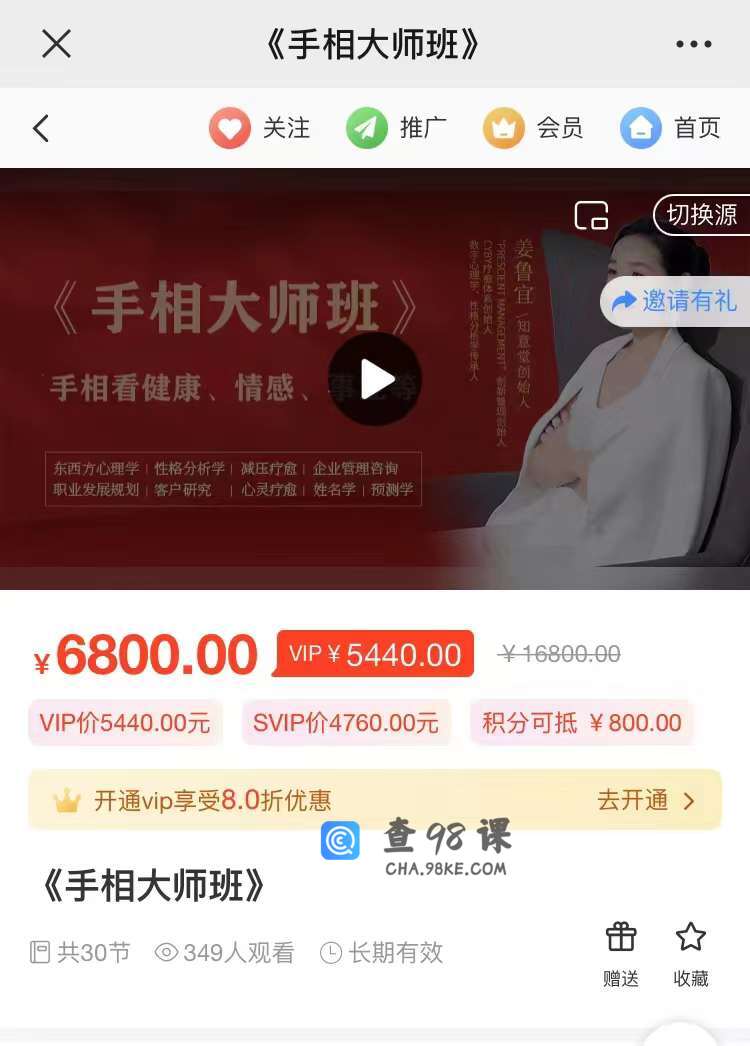Open the 邀请有礼 invite reward
This screenshot has width=750, height=1046.
pyautogui.click(x=675, y=301)
